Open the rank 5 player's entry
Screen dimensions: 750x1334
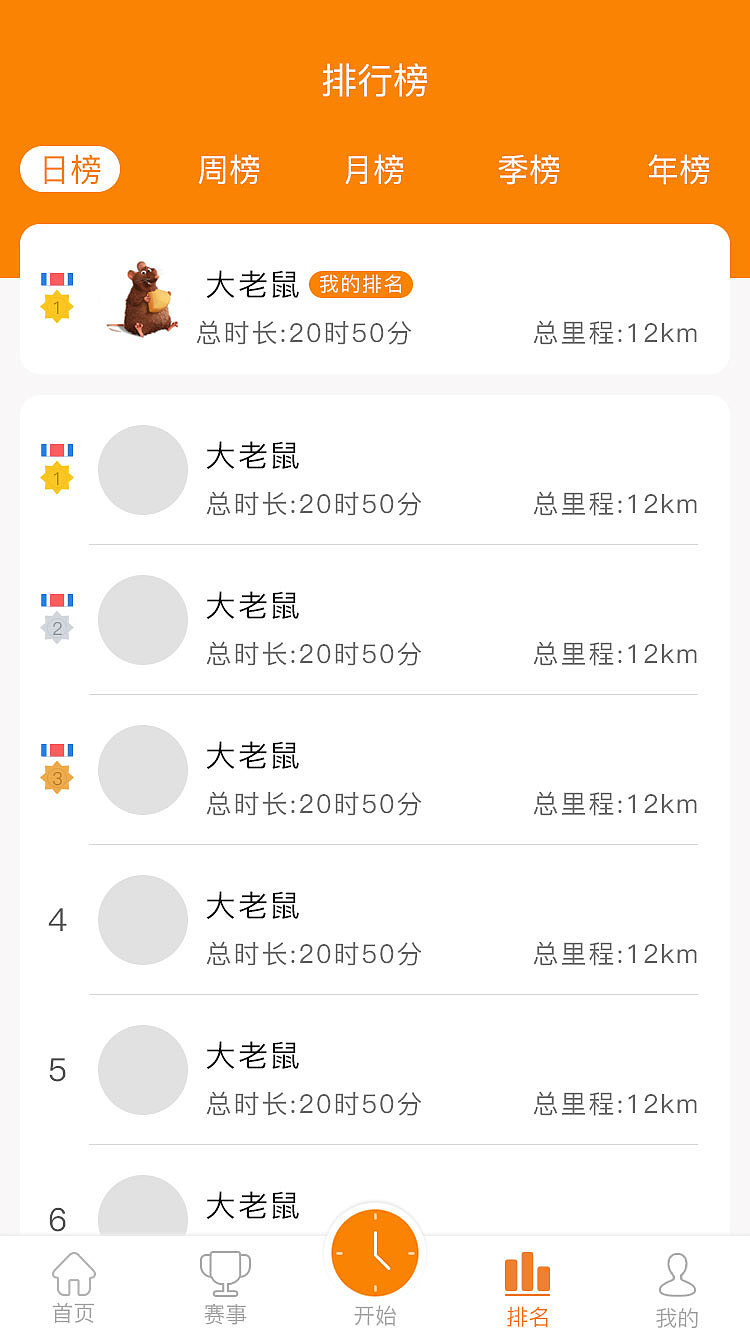pos(375,1070)
